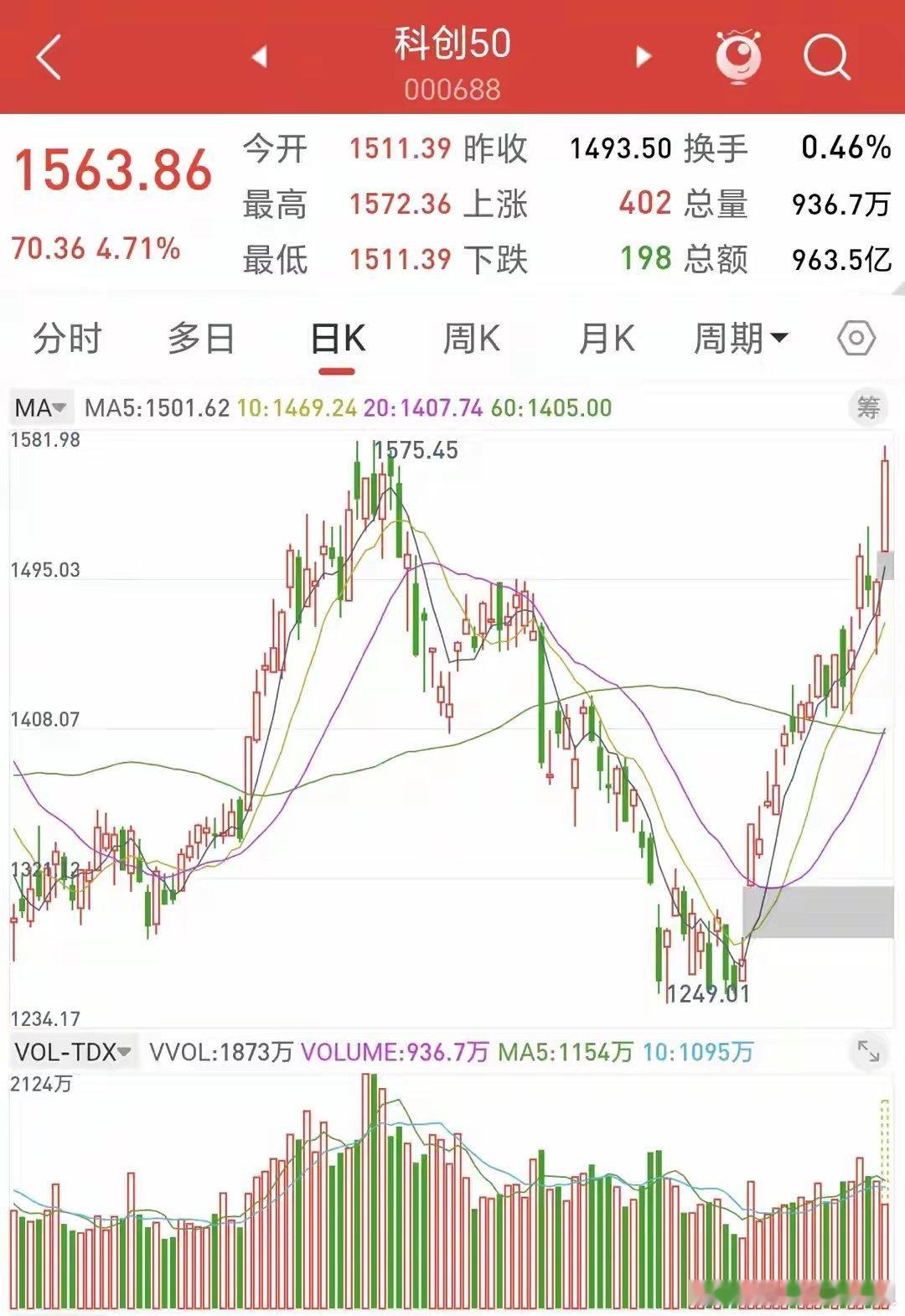Show chip distribution via the 筹 icon
The height and width of the screenshot is (1316, 905).
(868, 407)
